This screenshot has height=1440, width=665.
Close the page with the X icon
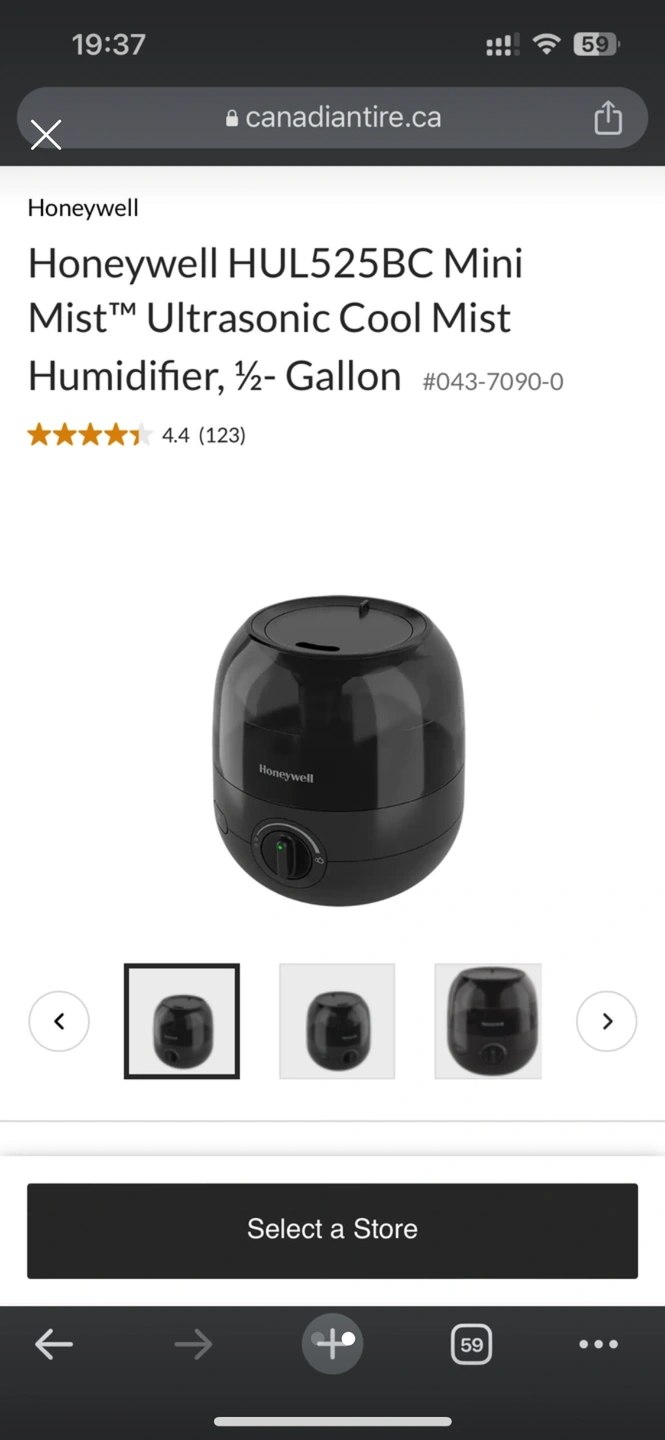pyautogui.click(x=46, y=134)
